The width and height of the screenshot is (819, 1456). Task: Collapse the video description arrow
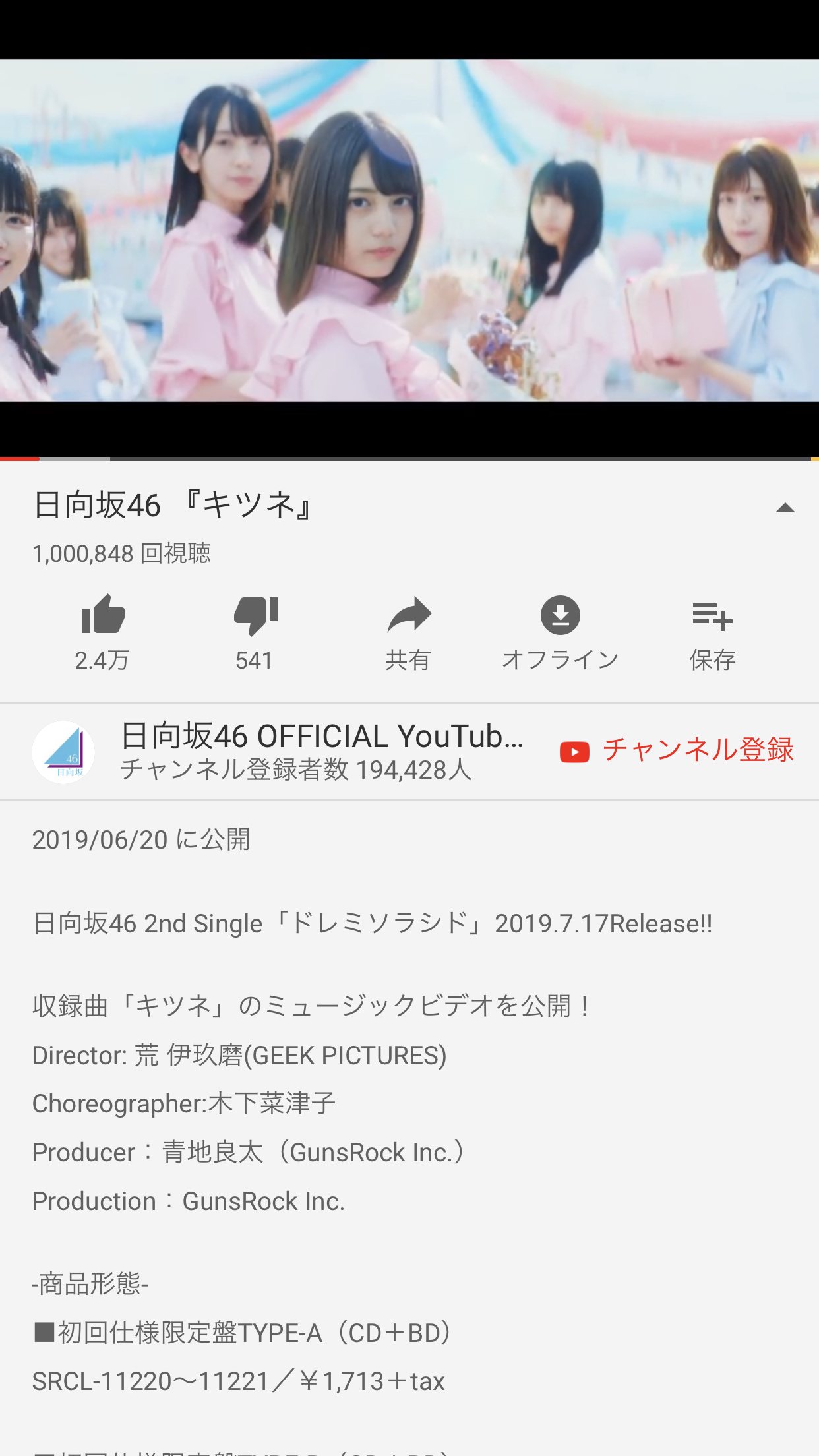pos(785,508)
